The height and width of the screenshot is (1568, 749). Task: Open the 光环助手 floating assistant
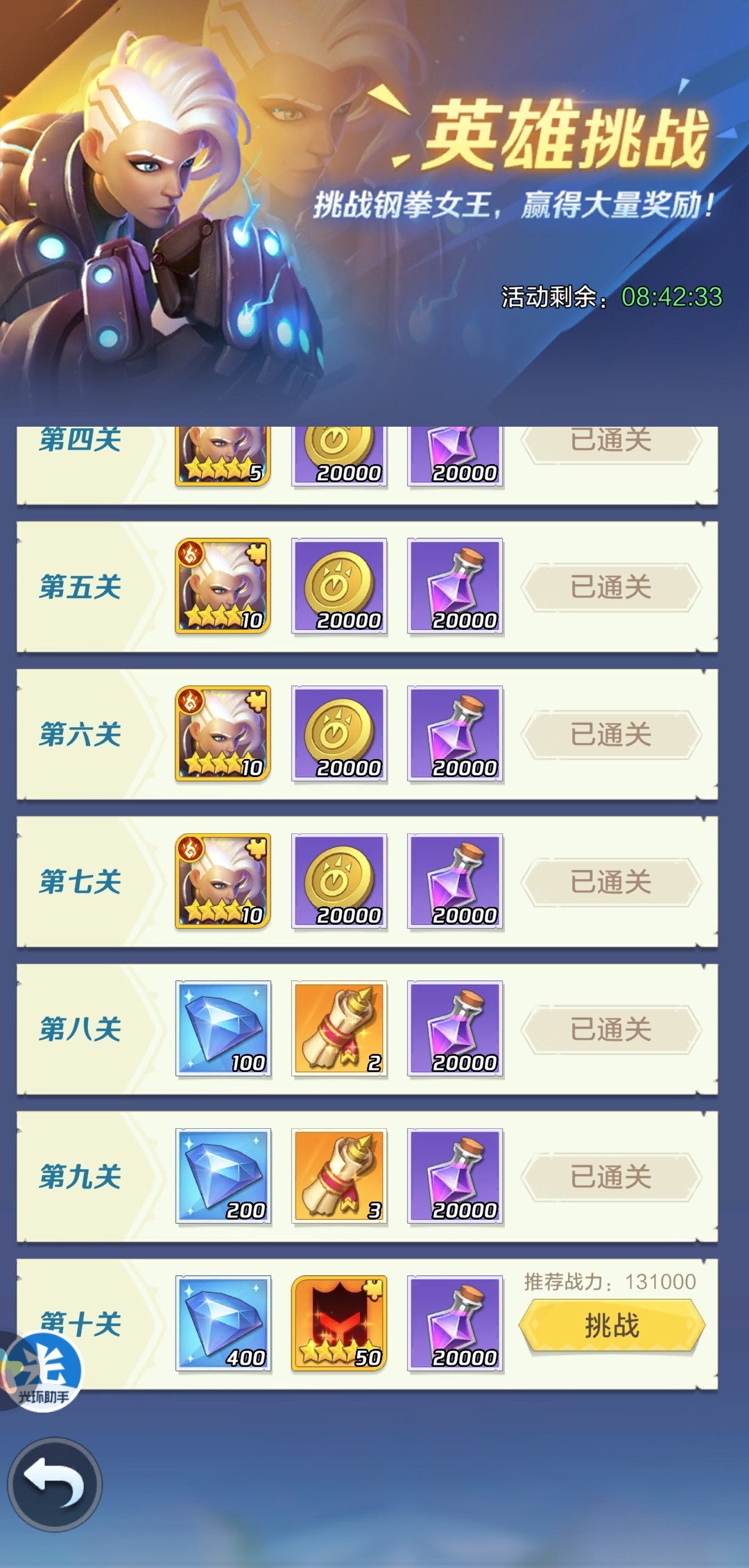pyautogui.click(x=43, y=1372)
